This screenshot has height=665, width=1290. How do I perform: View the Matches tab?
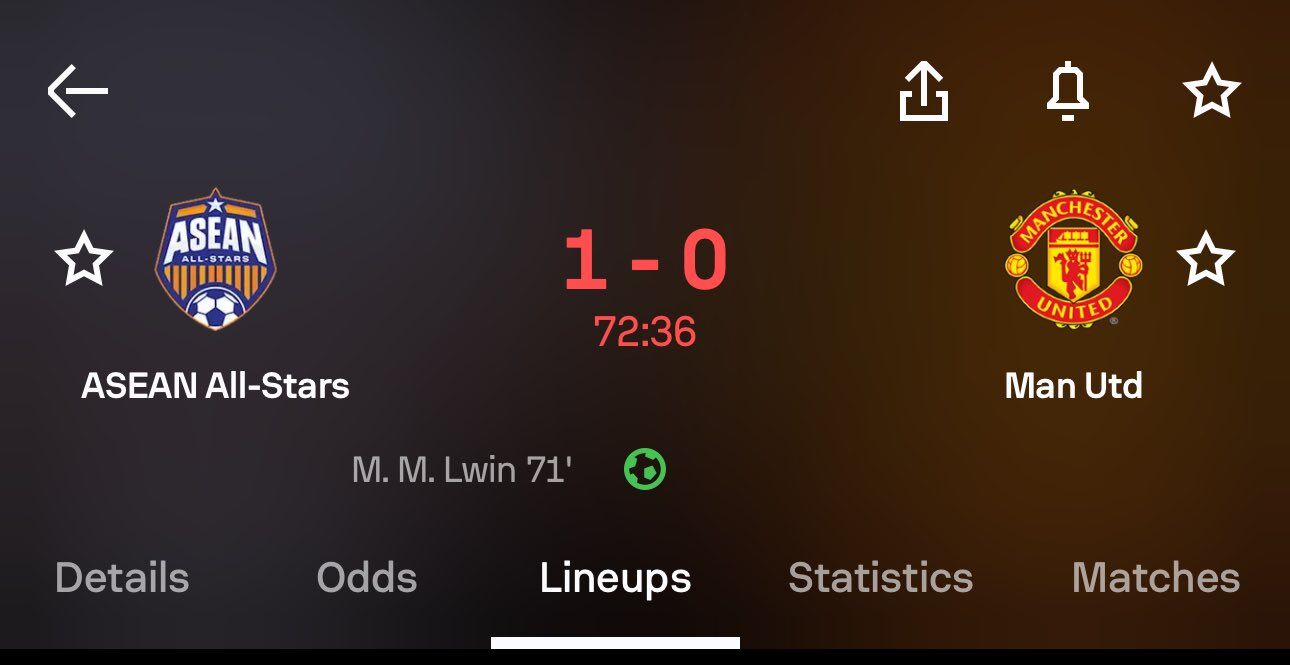click(x=1155, y=578)
